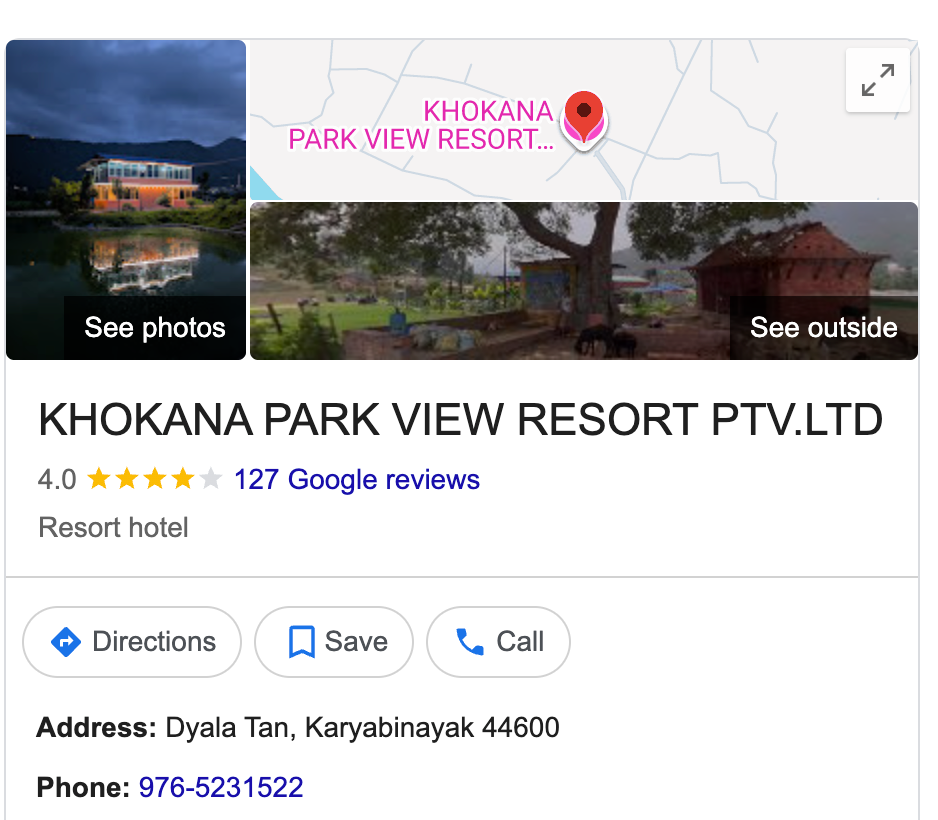Save this resort to your list
938x820 pixels.
pyautogui.click(x=334, y=642)
